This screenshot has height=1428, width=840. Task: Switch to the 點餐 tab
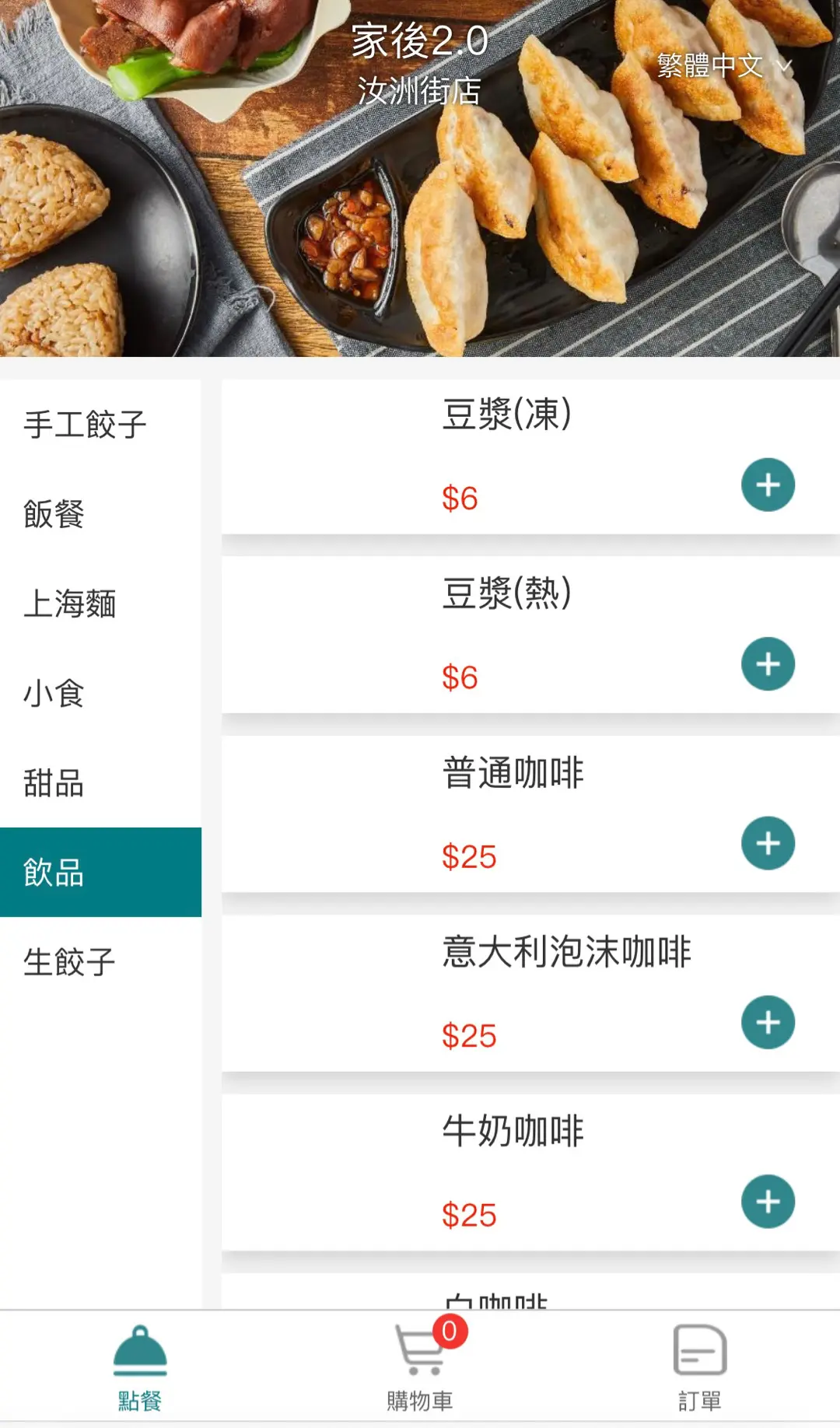tap(140, 1369)
